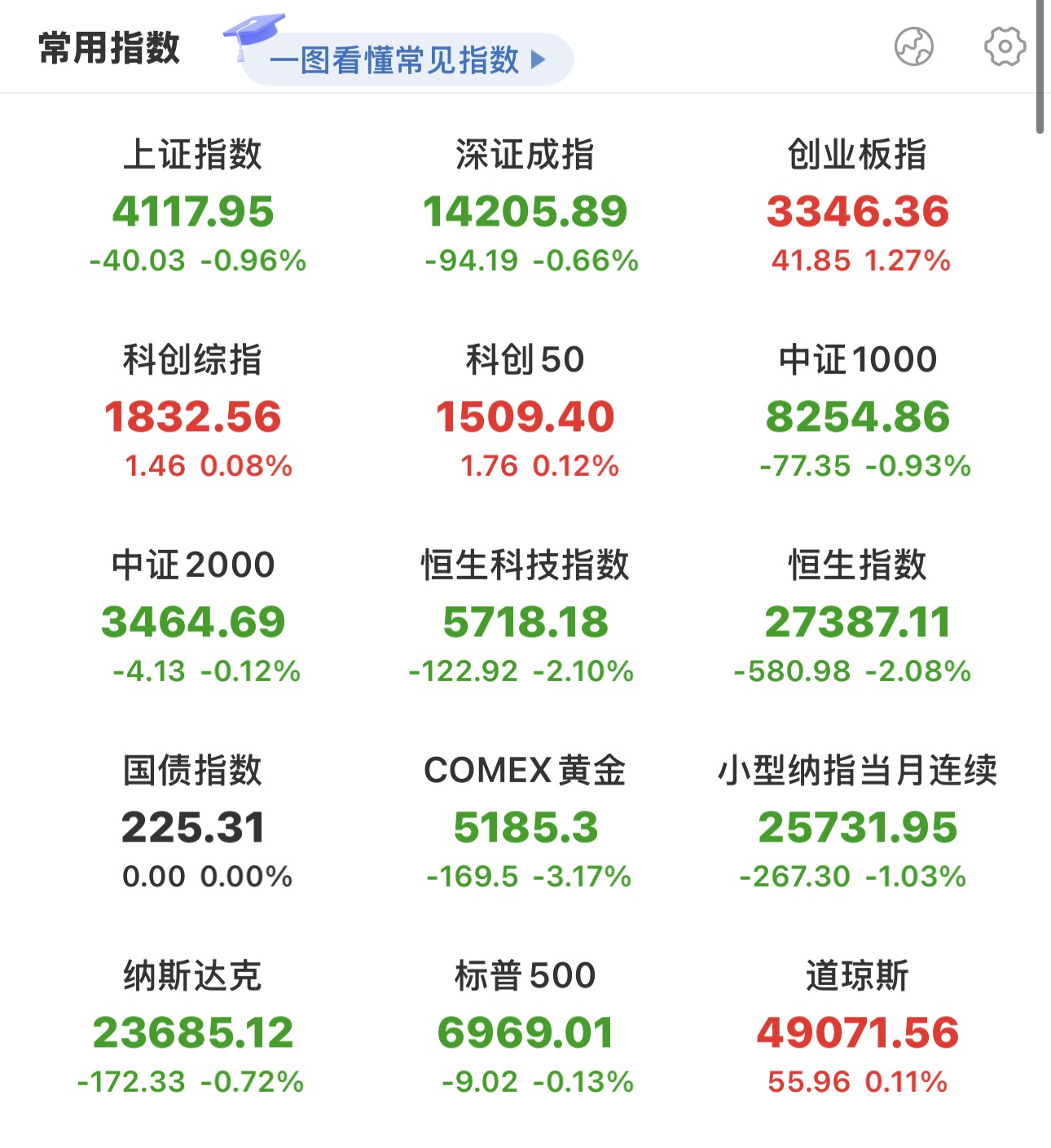This screenshot has width=1051, height=1148.
Task: Open the 标普500 index card
Action: (525, 1031)
